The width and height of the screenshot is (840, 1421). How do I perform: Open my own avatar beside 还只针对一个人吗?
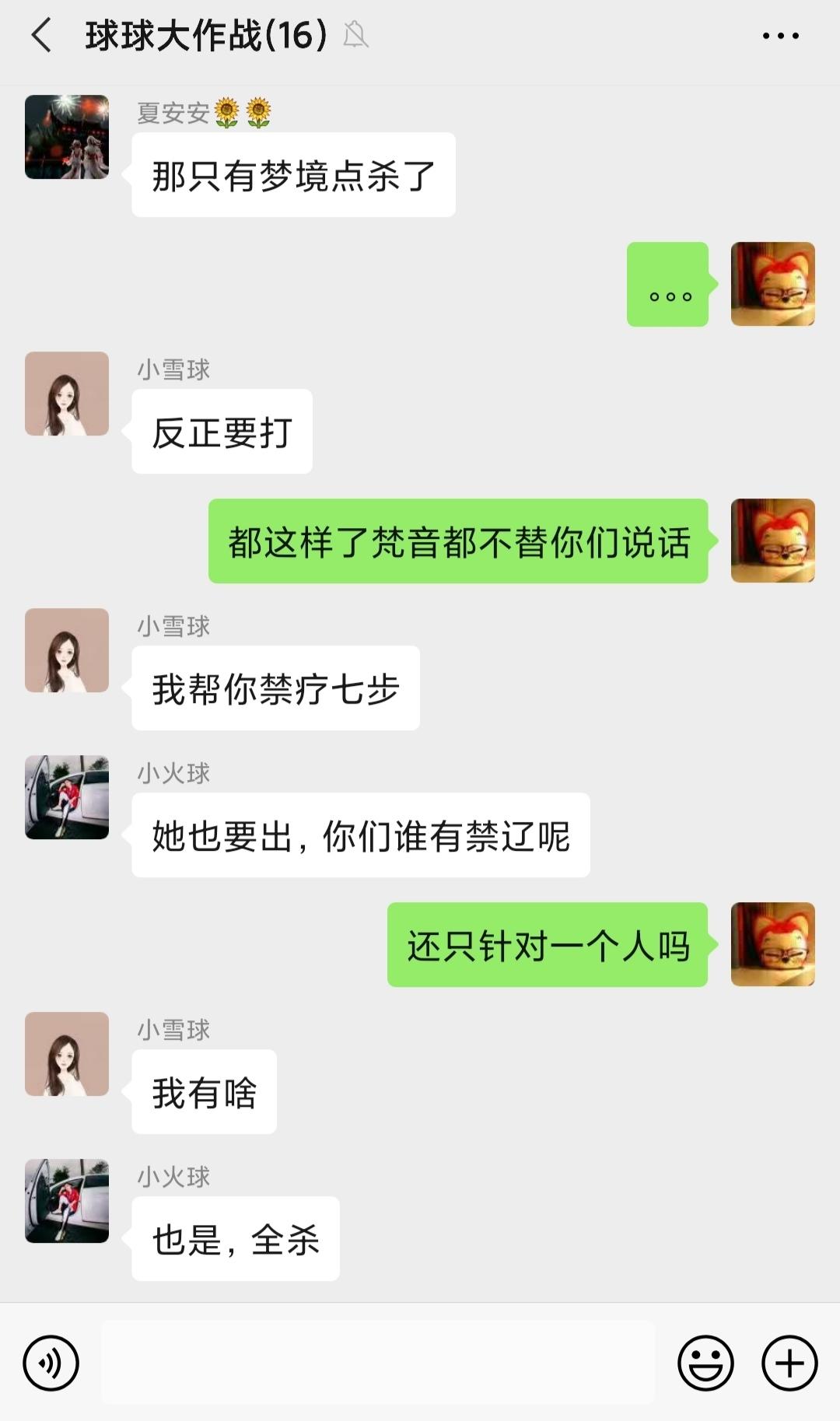(772, 944)
